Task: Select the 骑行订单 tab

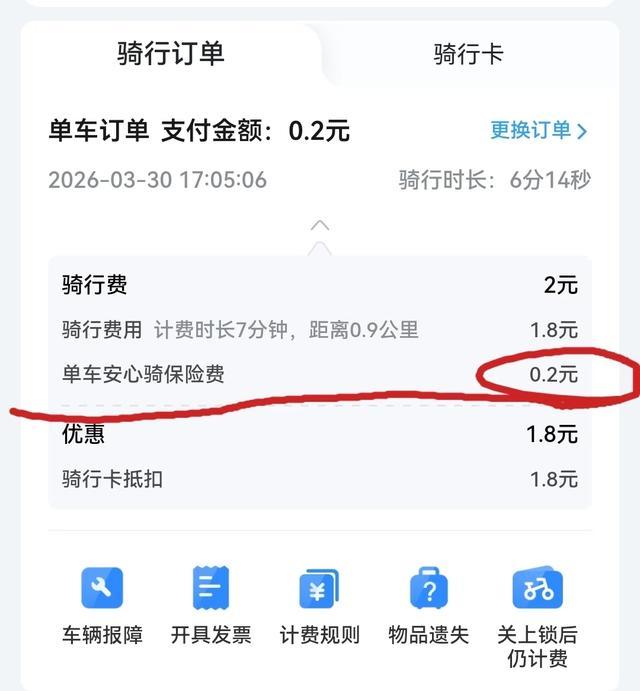Action: 171,54
